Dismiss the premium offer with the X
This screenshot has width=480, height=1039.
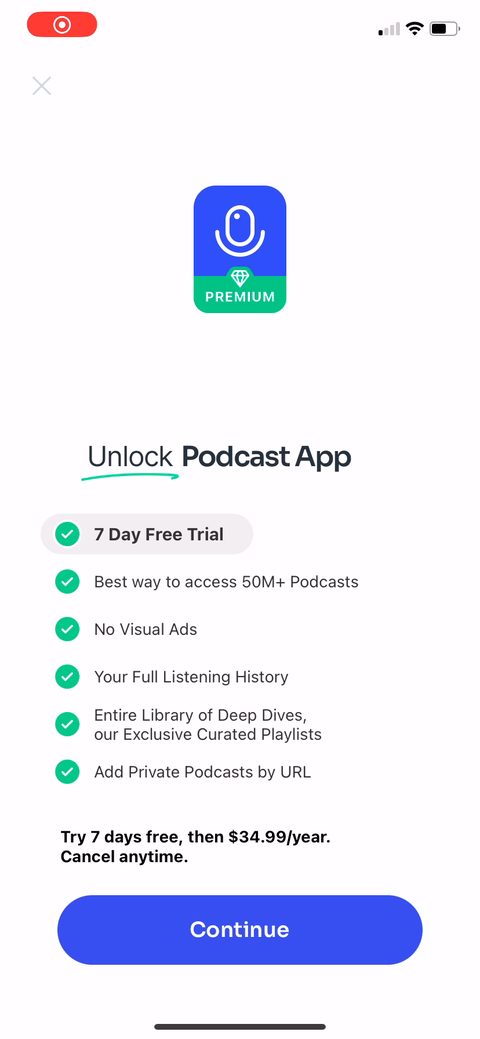click(x=42, y=86)
